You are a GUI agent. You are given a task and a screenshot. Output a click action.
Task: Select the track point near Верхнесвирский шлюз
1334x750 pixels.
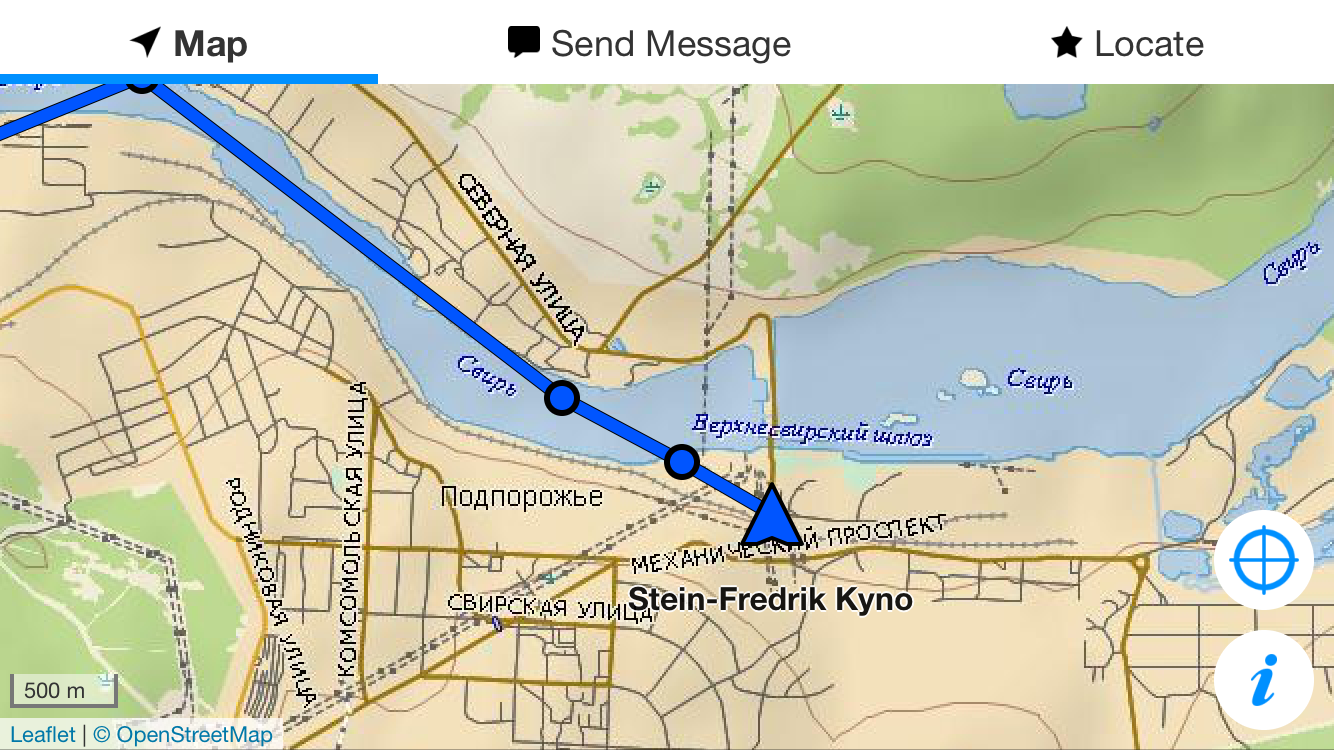click(x=681, y=462)
